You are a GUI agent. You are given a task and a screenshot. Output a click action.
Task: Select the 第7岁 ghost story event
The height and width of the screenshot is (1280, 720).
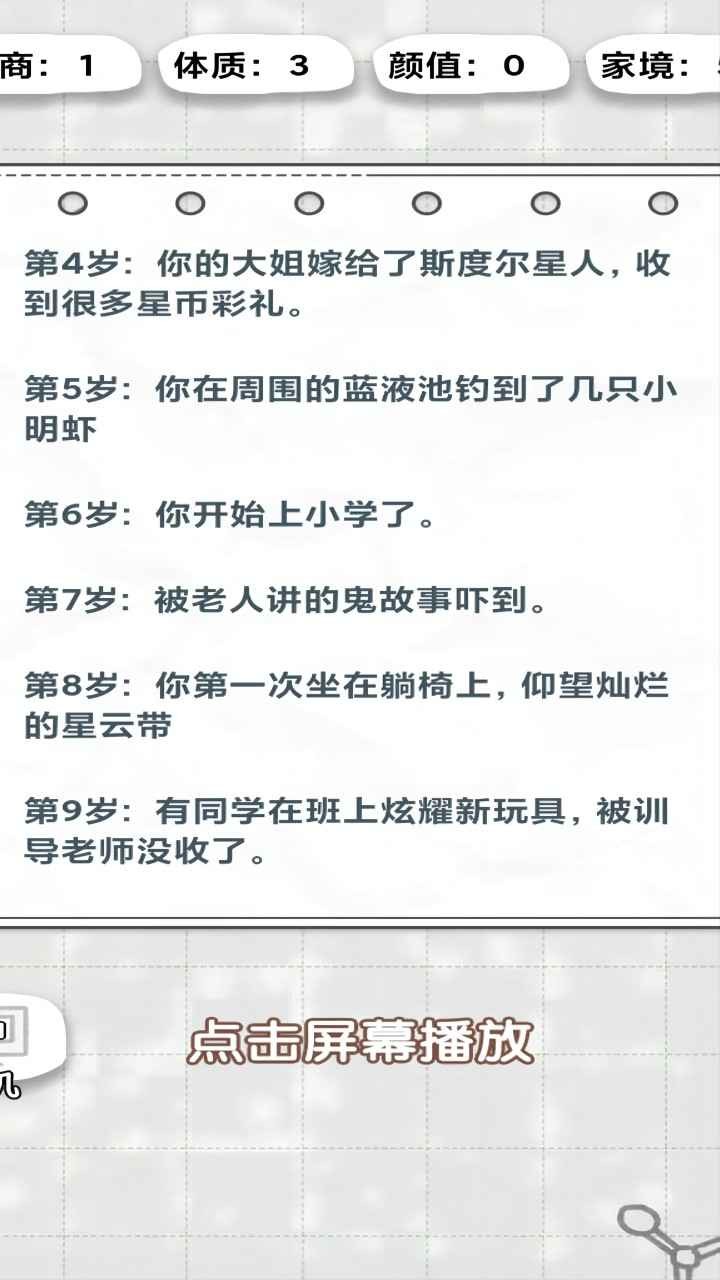290,599
